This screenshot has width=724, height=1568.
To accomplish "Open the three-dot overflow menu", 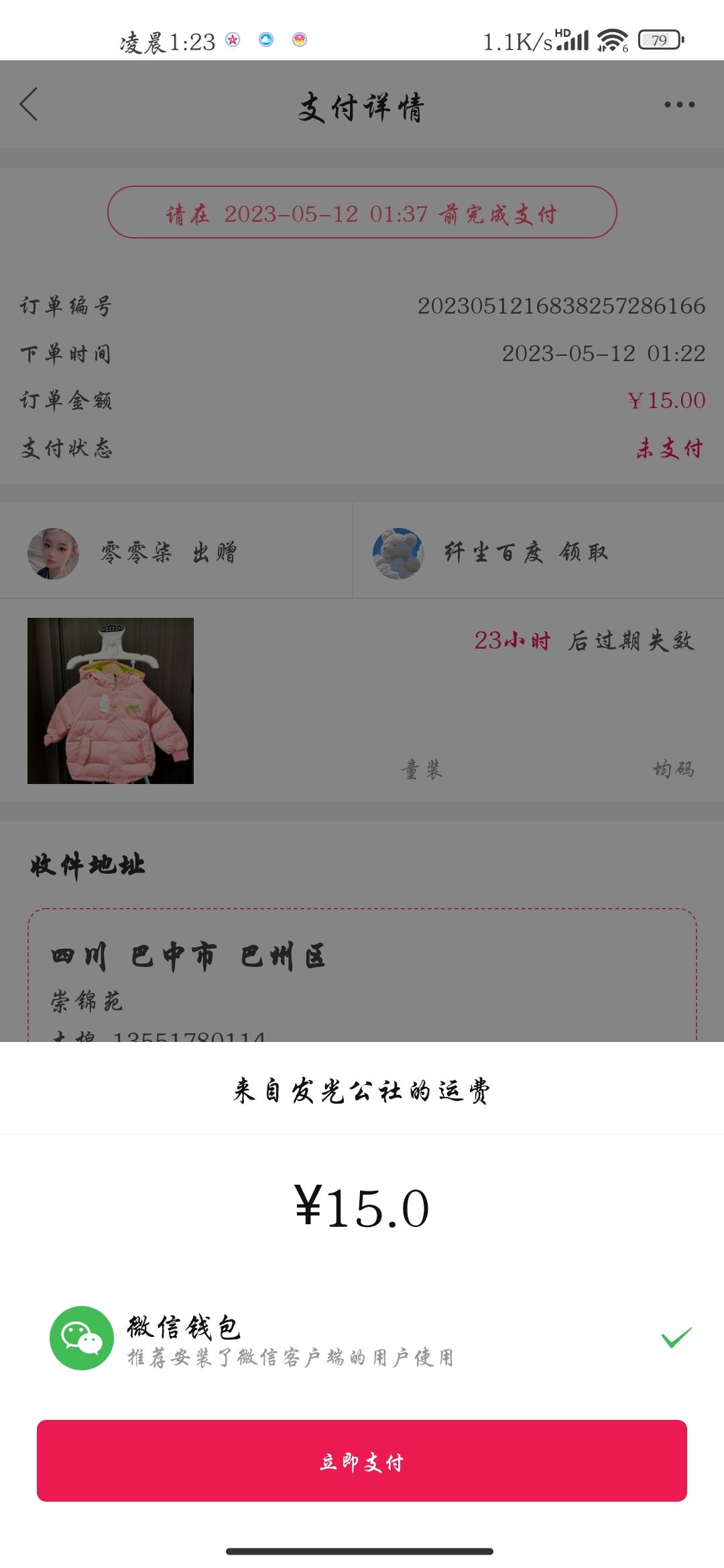I will tap(679, 105).
